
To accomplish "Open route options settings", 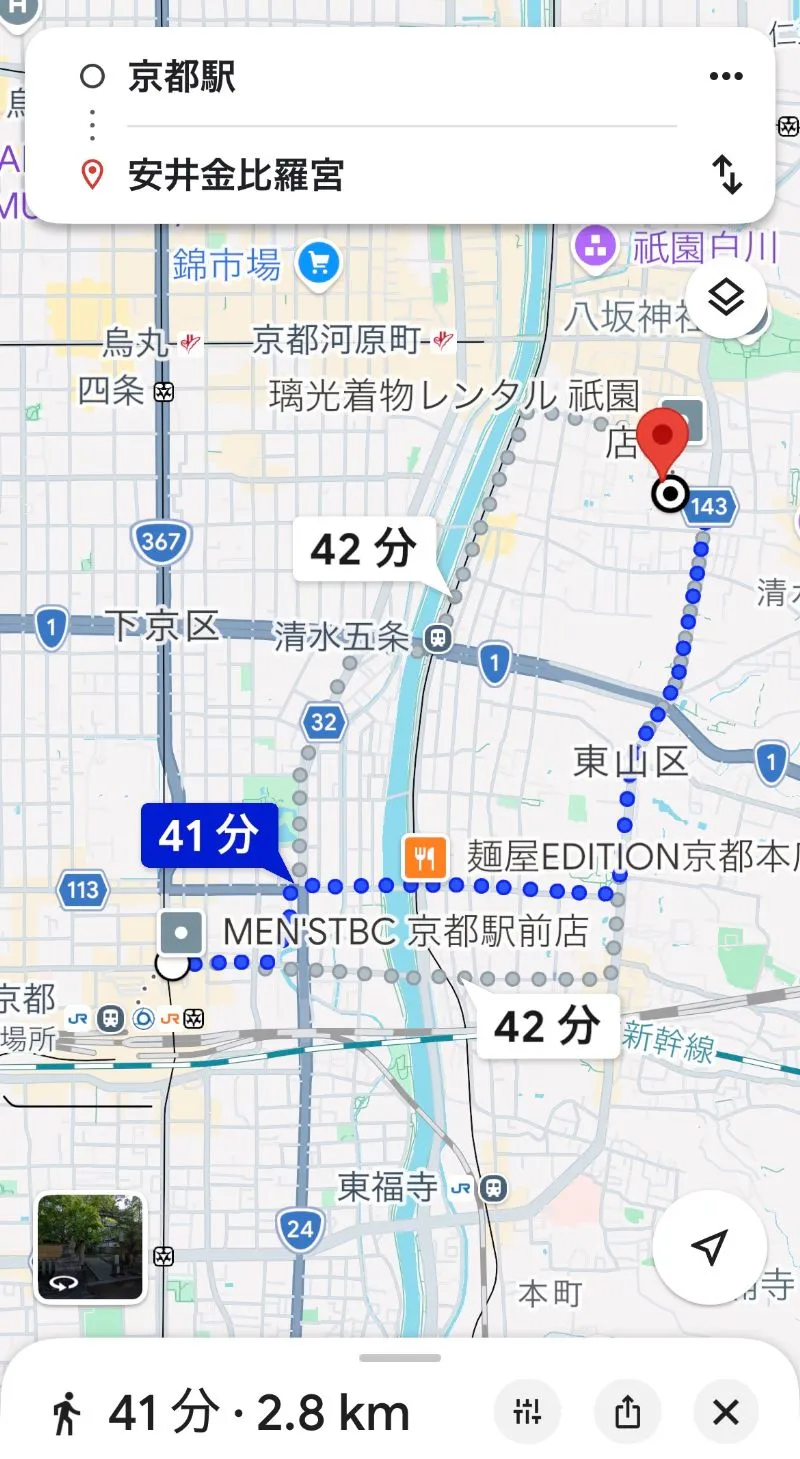I will (x=527, y=1412).
